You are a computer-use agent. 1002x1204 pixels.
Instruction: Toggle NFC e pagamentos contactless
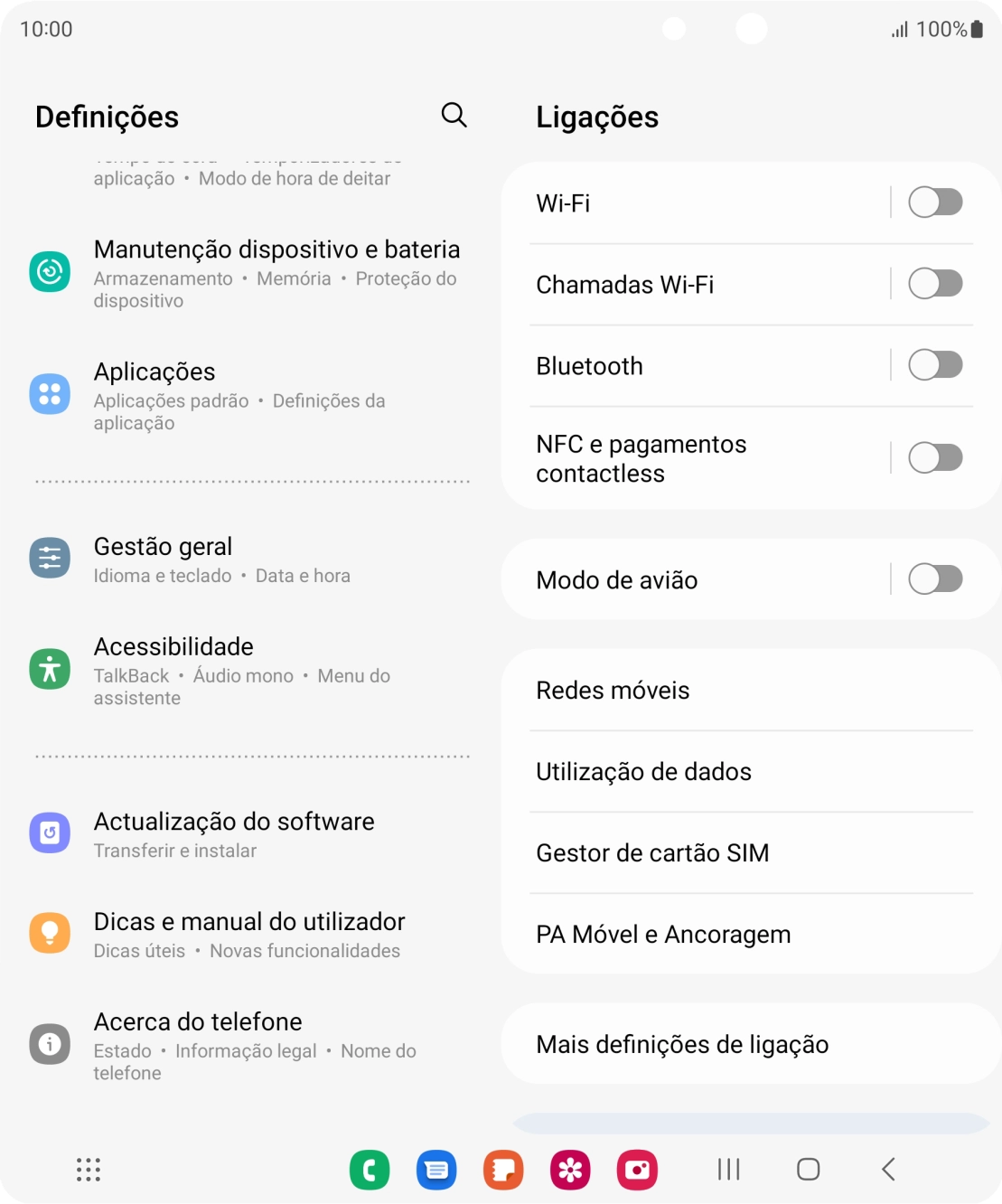point(936,458)
